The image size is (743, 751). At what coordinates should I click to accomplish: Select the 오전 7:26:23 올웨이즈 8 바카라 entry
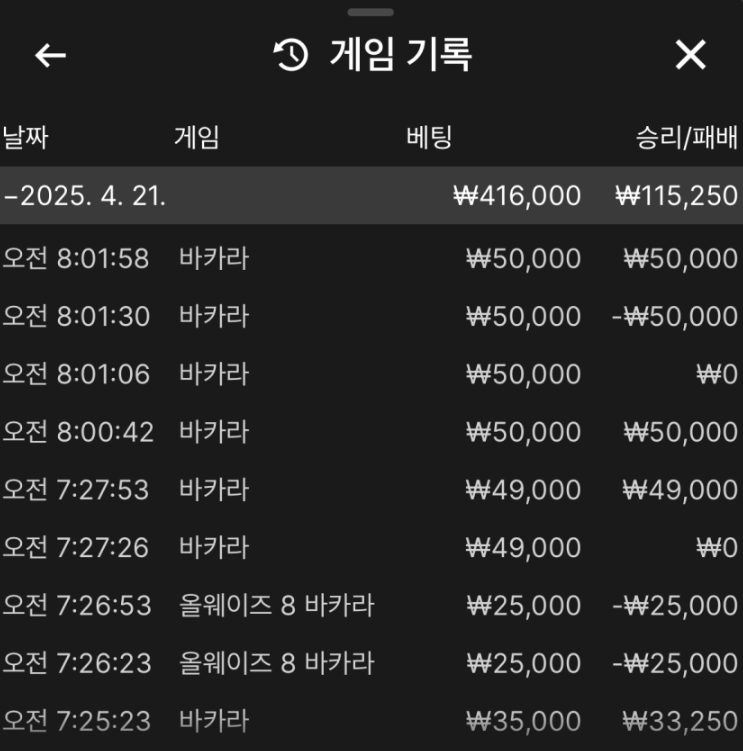(x=370, y=663)
